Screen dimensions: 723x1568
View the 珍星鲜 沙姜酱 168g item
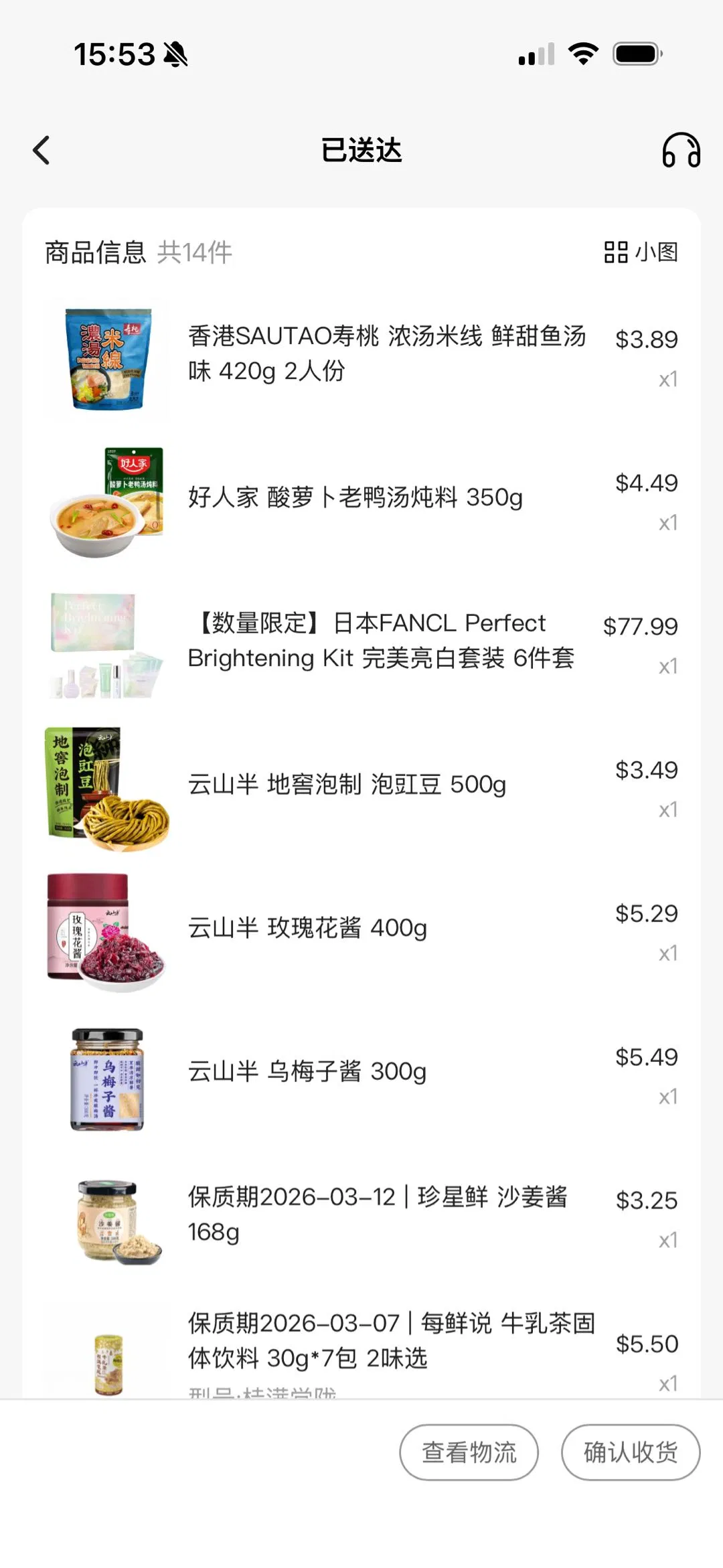click(377, 1214)
